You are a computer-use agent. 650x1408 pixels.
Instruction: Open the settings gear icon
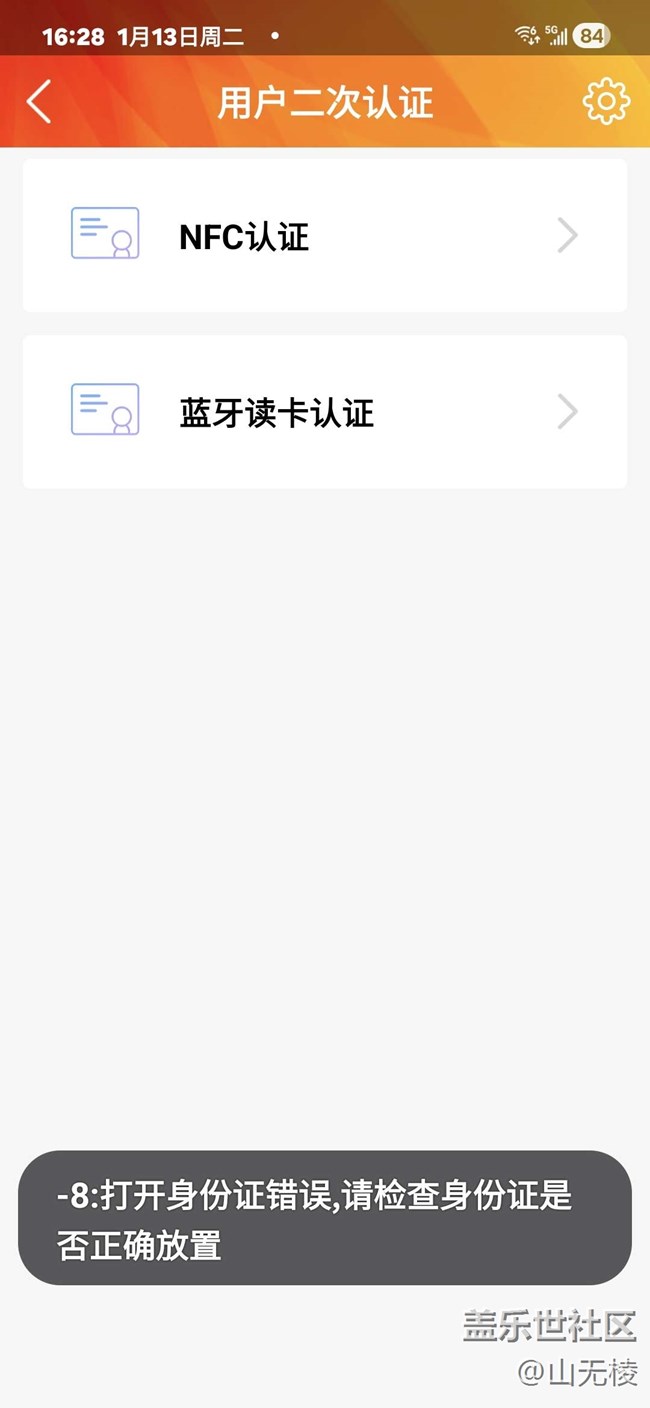click(x=606, y=101)
